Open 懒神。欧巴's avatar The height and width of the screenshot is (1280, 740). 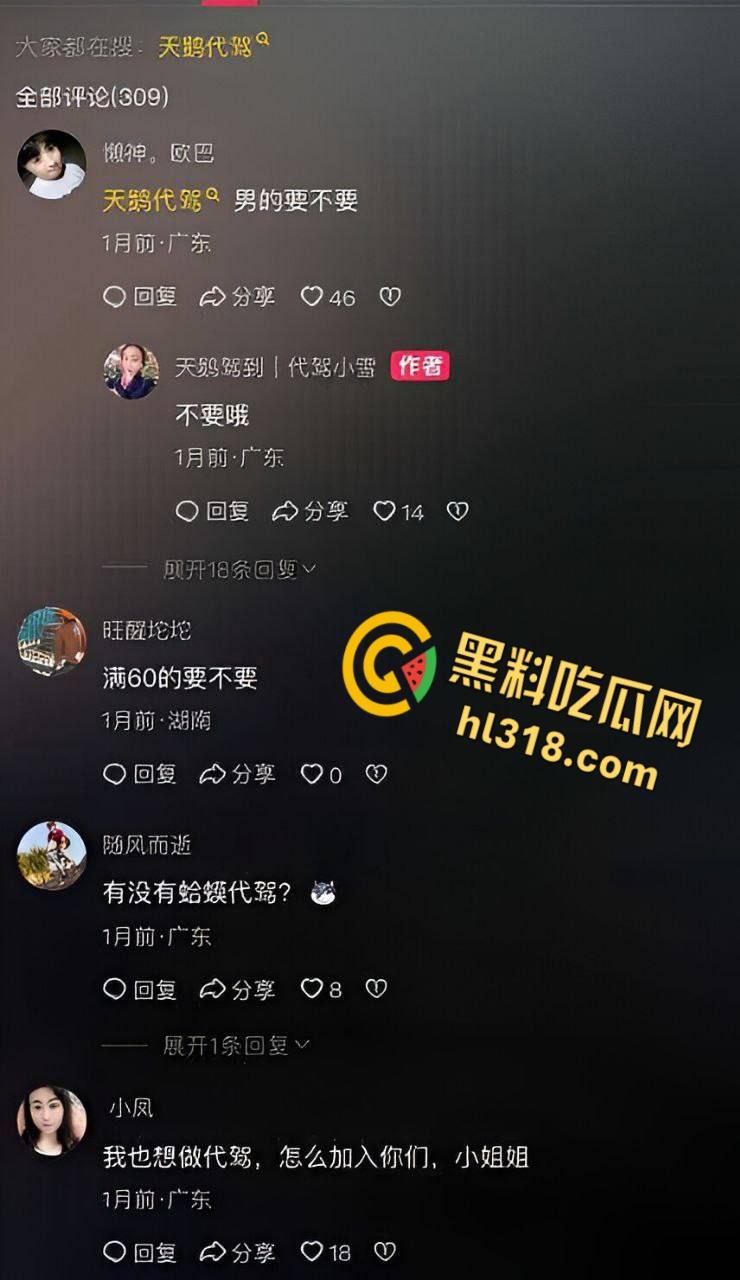[x=52, y=164]
